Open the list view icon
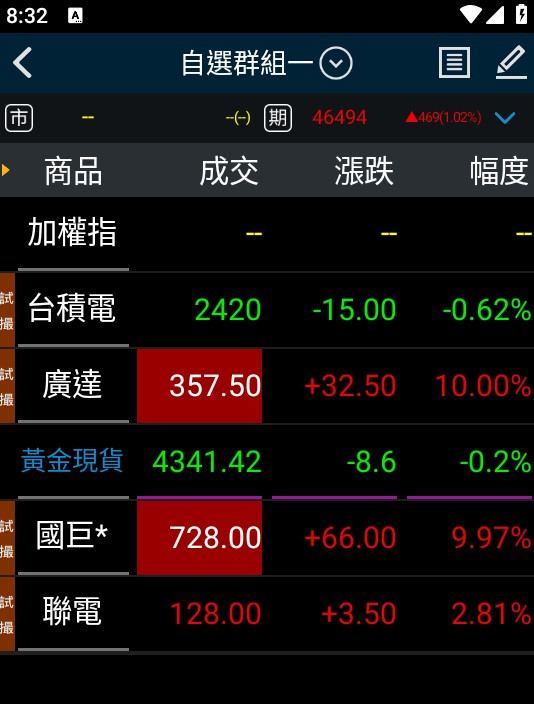This screenshot has height=704, width=534. [x=455, y=62]
